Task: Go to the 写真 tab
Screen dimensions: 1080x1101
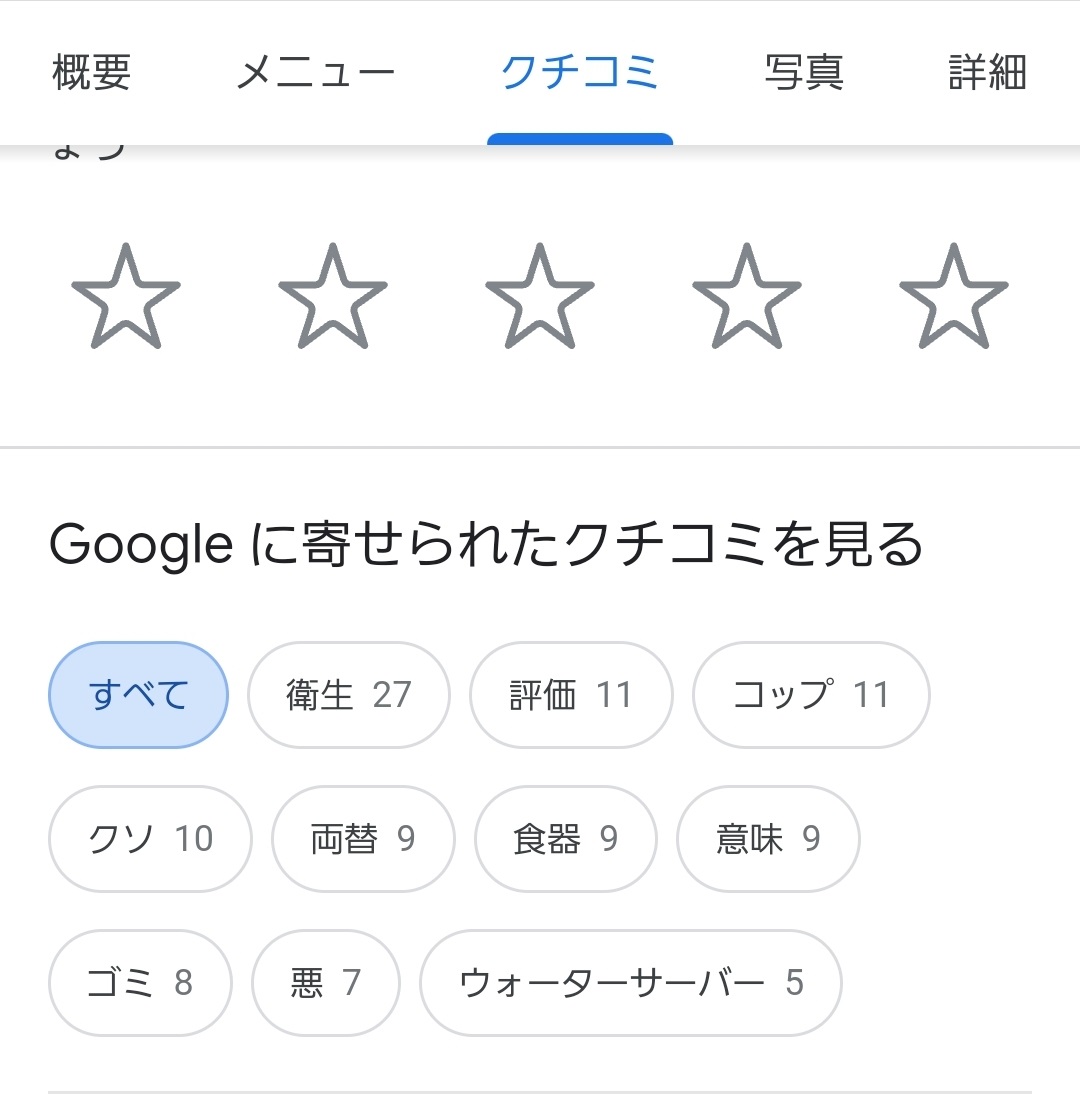Action: (x=804, y=73)
